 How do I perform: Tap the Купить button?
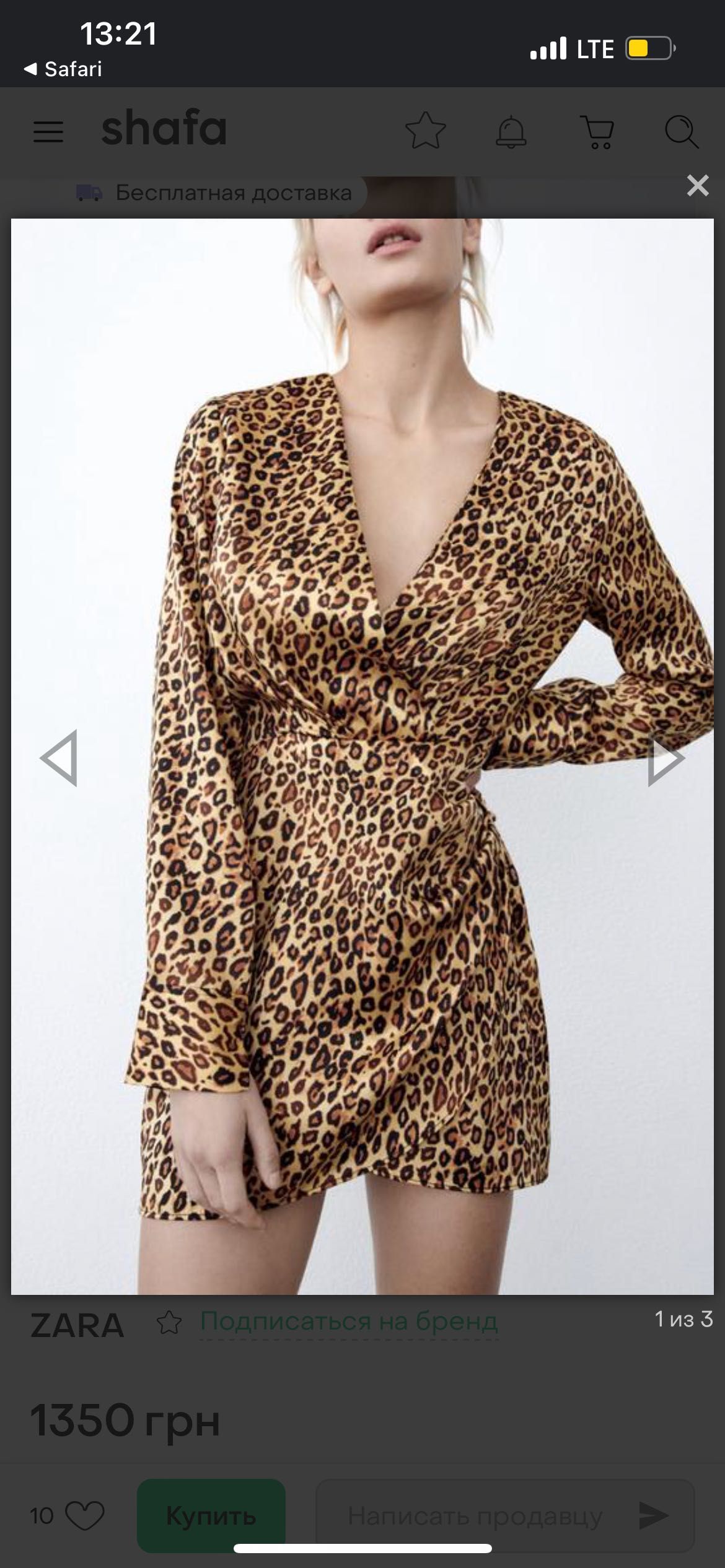(x=211, y=1515)
